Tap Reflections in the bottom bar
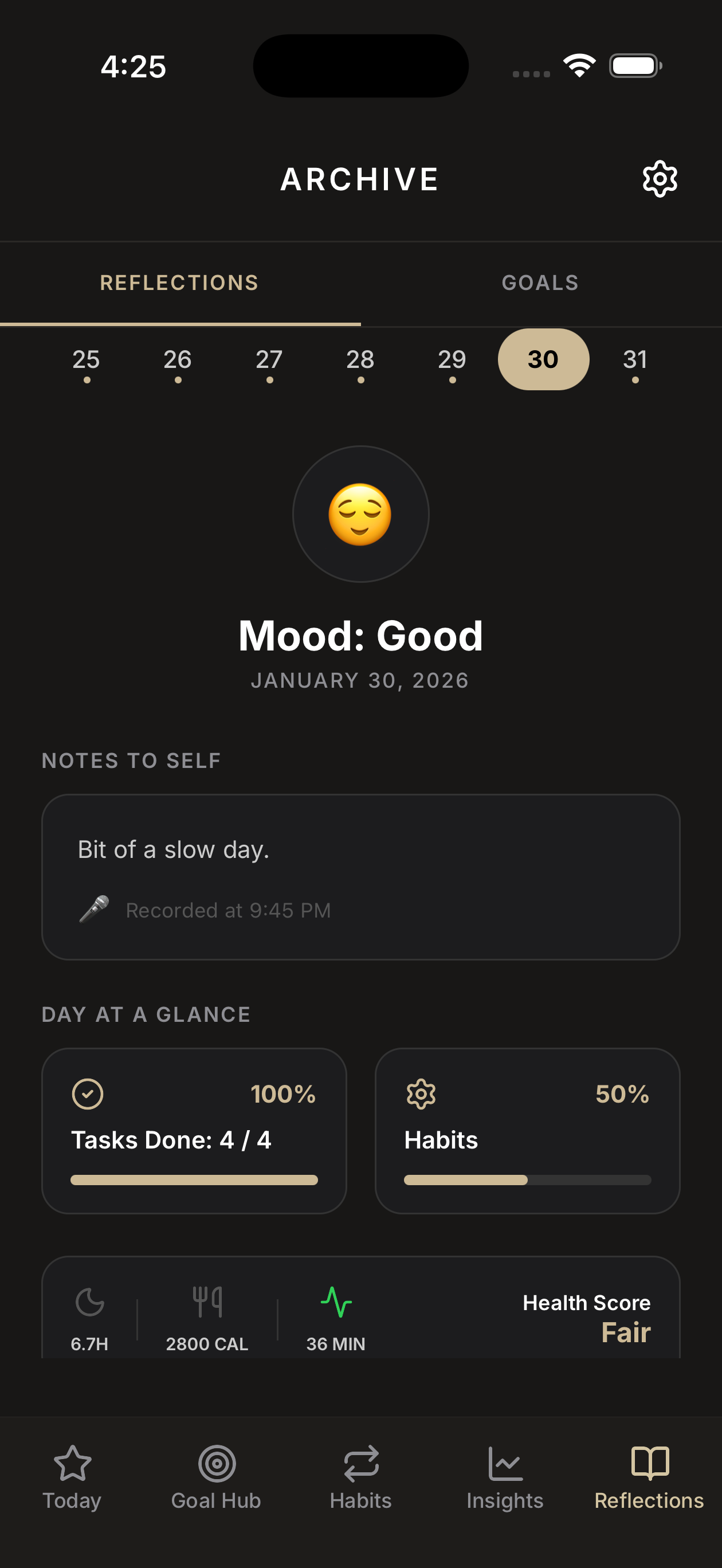Screen dimensions: 722x1568 [x=649, y=1477]
